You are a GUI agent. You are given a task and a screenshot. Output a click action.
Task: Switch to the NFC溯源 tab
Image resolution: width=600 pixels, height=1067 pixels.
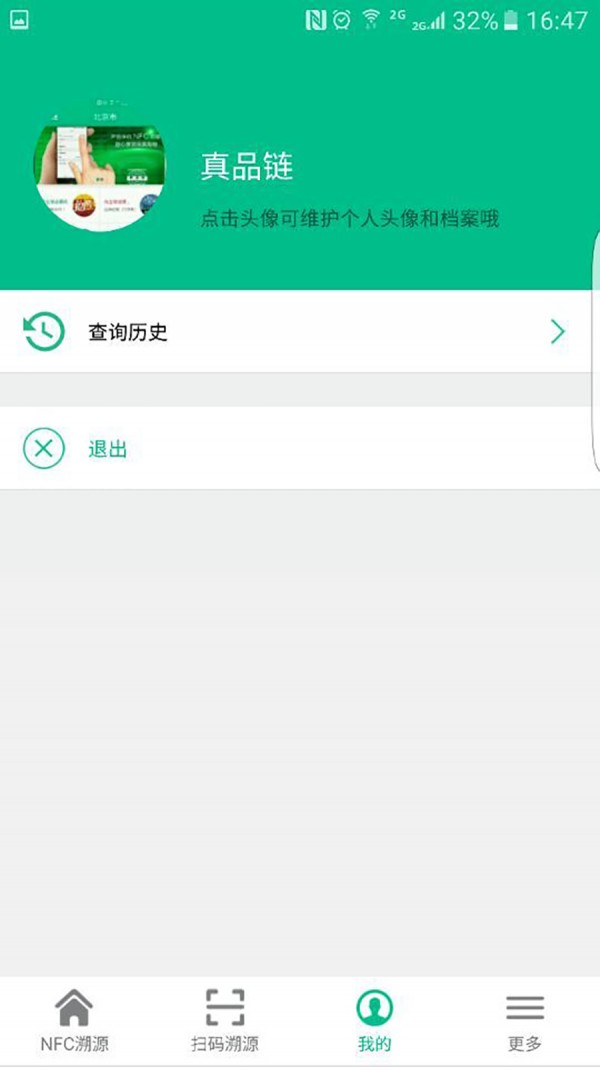[x=75, y=1021]
